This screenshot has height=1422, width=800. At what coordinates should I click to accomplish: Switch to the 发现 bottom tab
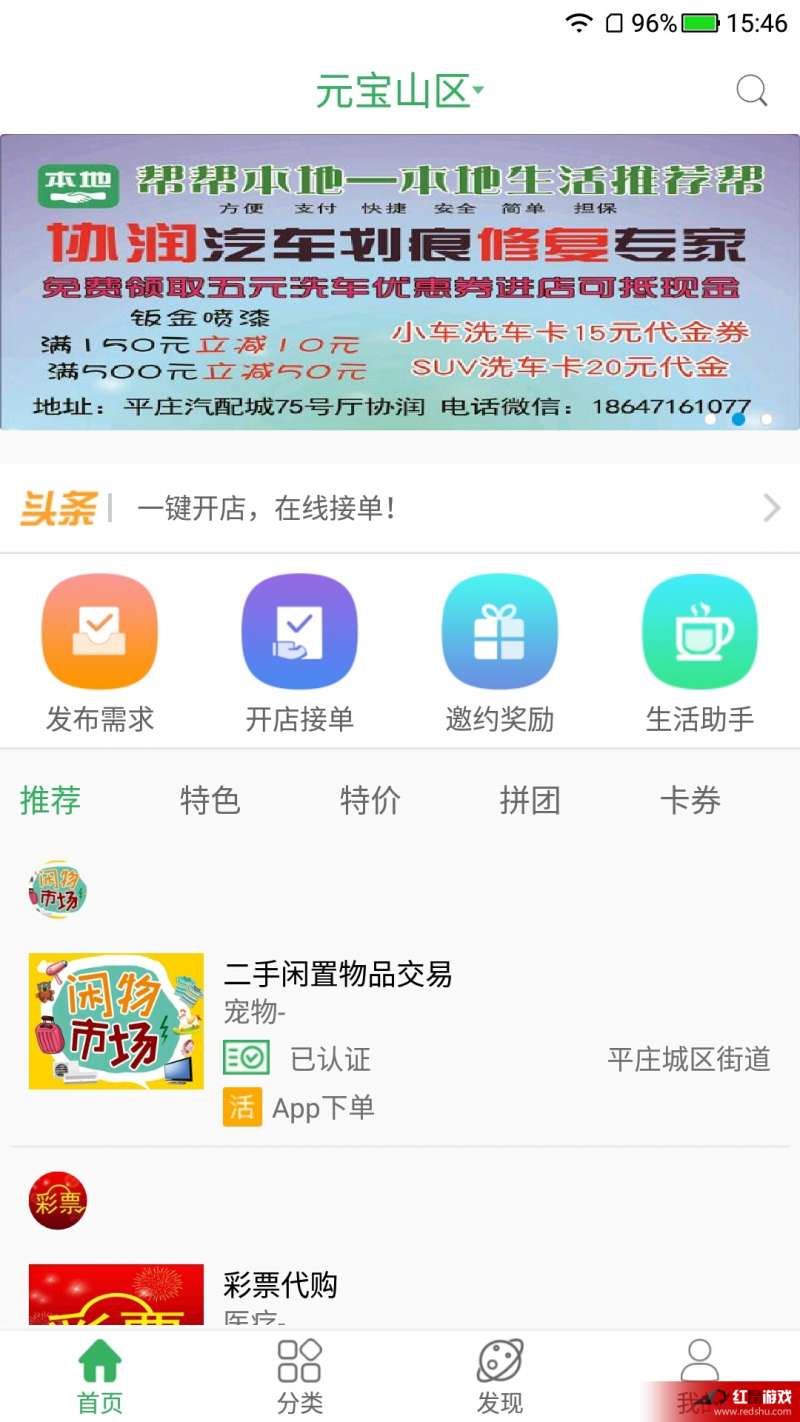click(500, 1377)
